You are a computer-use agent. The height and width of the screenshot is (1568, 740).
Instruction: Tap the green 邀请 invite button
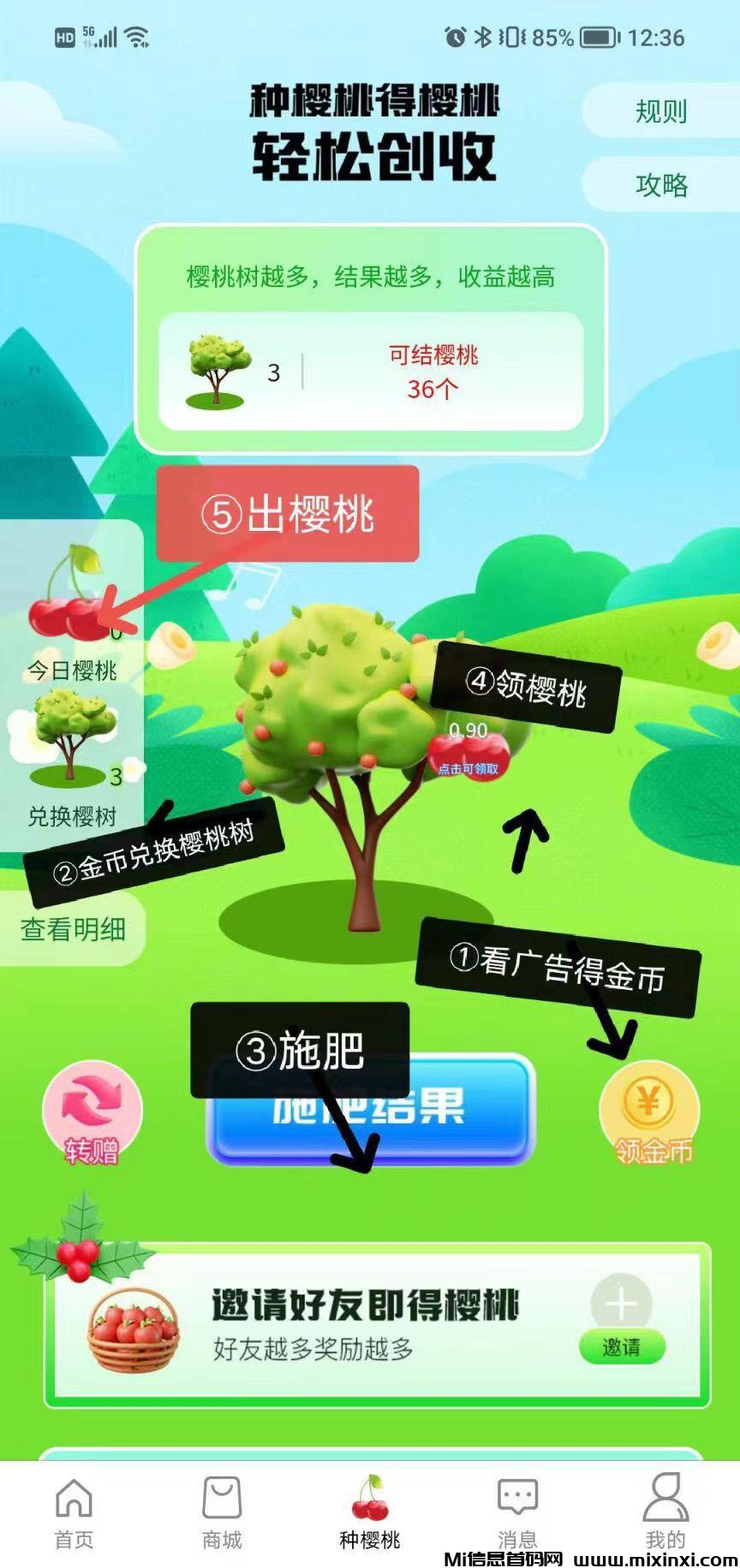(621, 1347)
